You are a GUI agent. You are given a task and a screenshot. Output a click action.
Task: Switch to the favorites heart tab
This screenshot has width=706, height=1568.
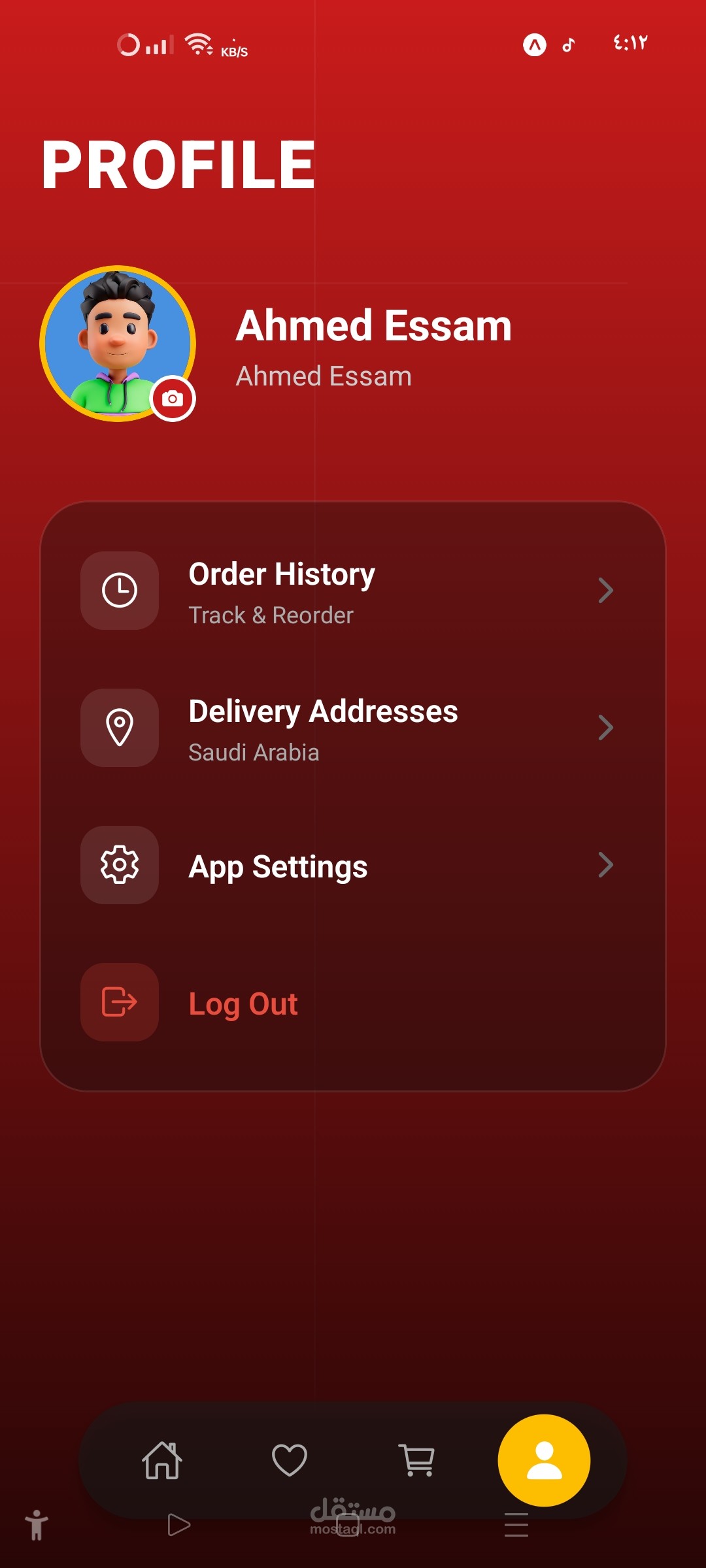click(290, 1460)
